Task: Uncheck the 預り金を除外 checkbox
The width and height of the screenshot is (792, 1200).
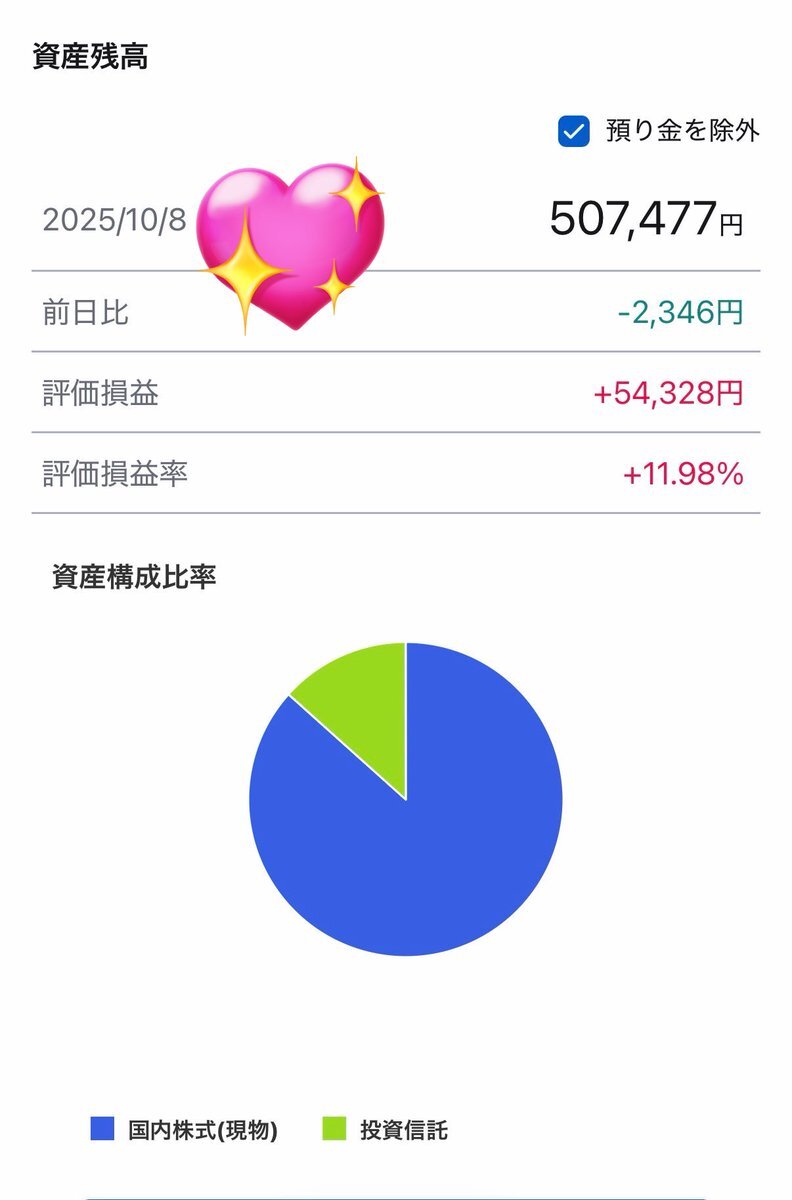Action: point(573,132)
